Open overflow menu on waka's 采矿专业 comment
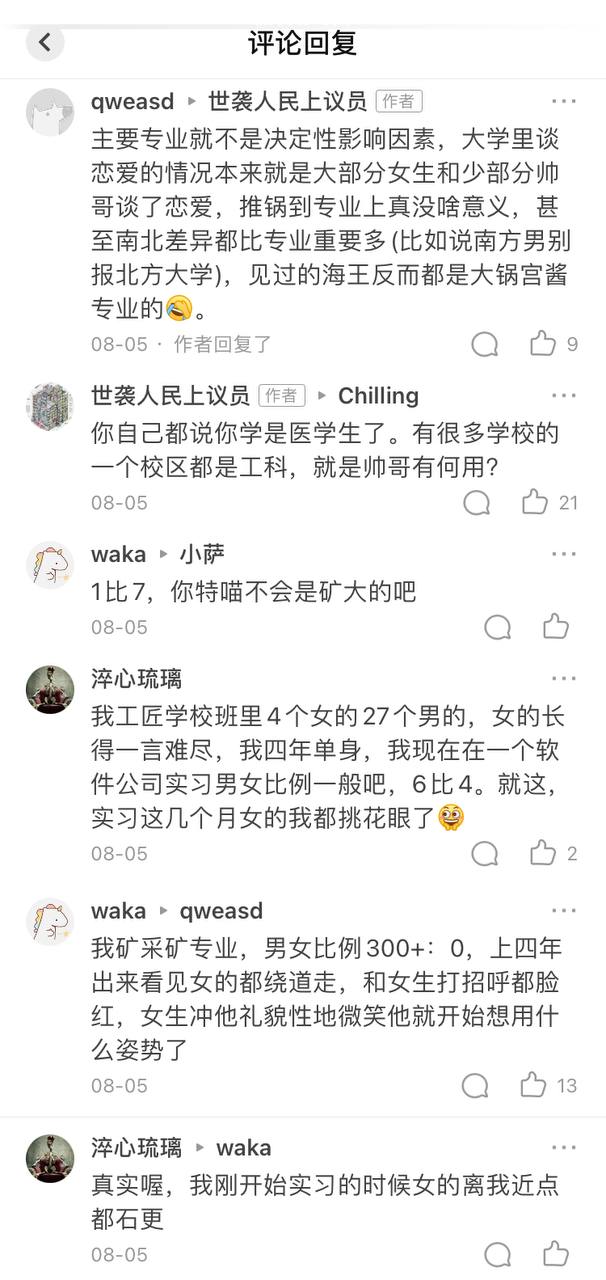 coord(564,911)
